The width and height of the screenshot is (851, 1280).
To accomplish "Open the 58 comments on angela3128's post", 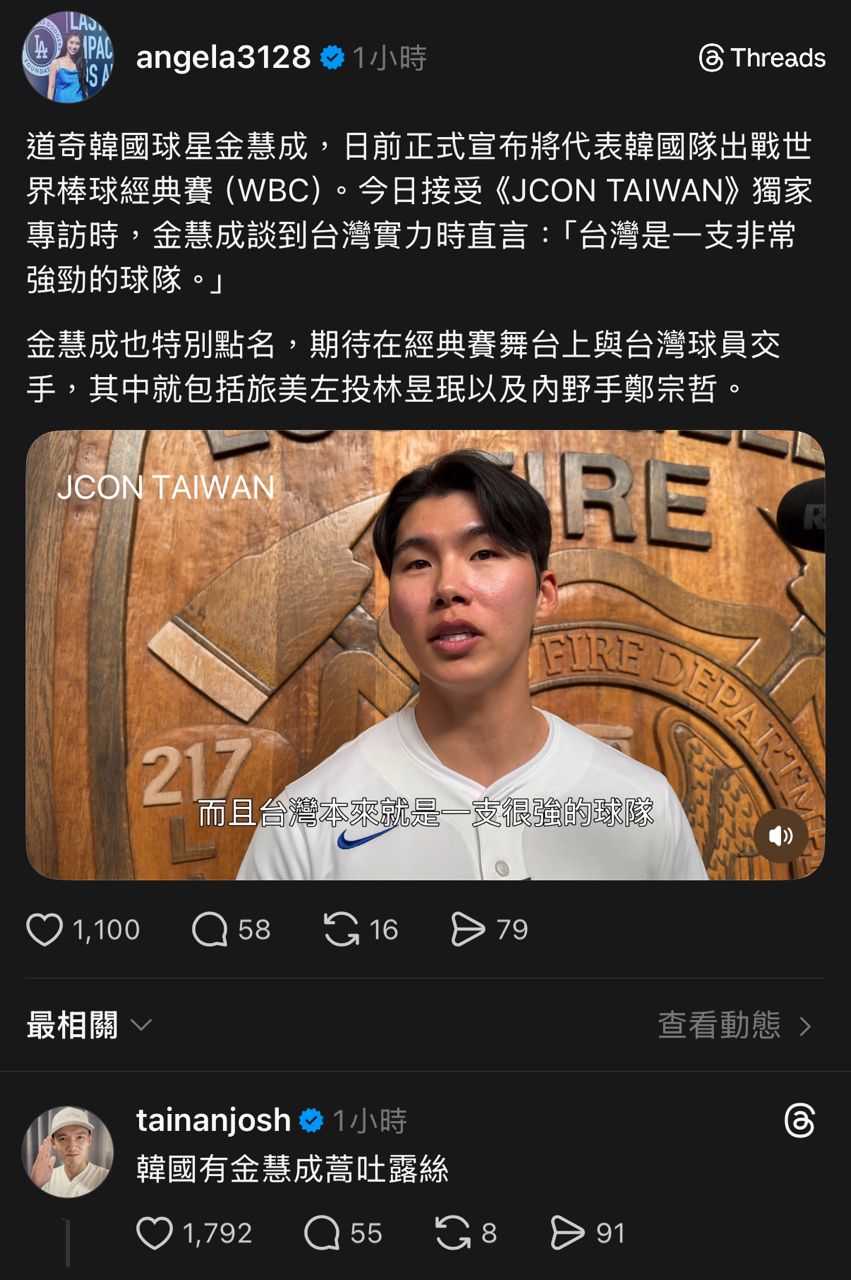I will [210, 930].
